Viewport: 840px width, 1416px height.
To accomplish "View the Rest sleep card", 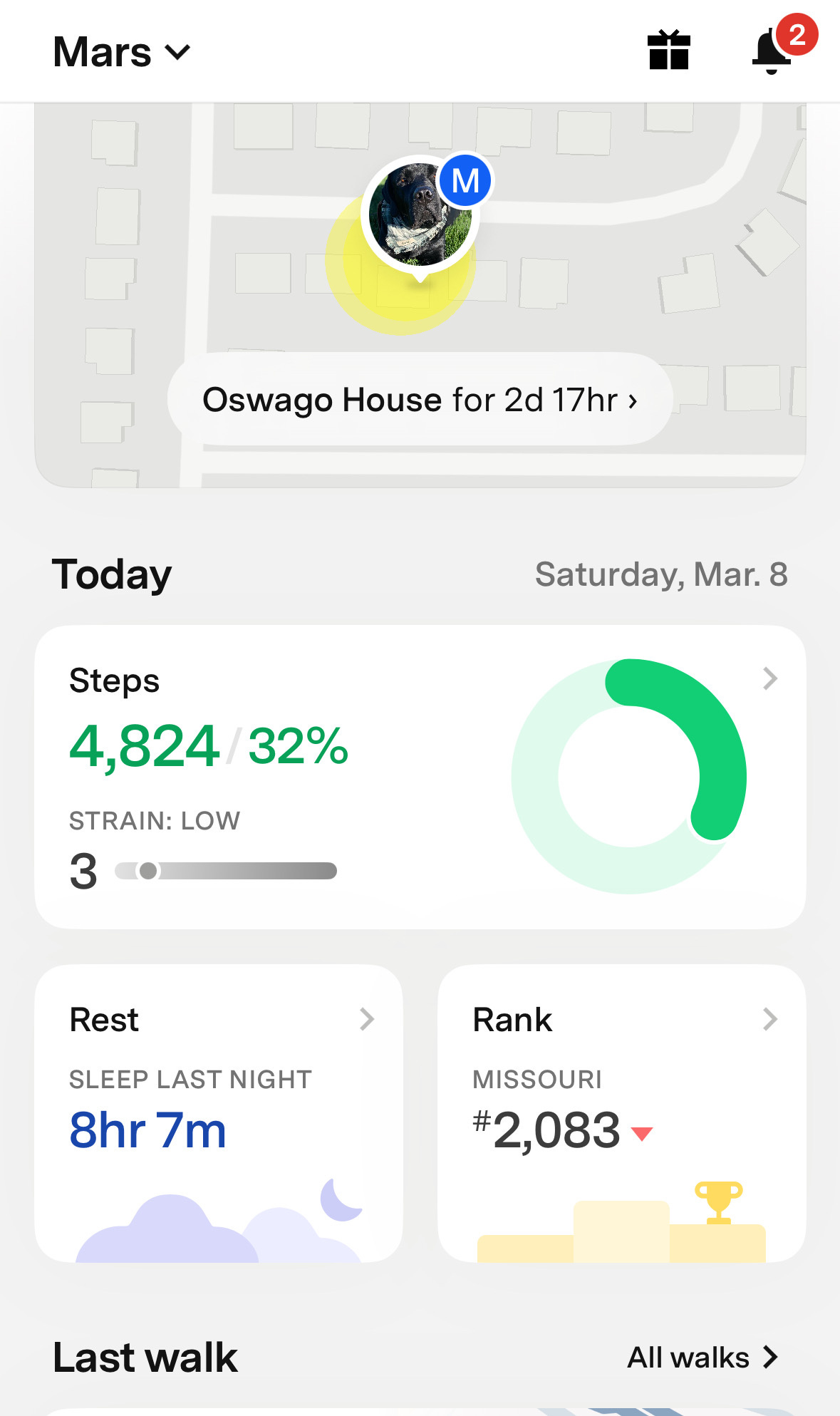I will pos(219,1112).
